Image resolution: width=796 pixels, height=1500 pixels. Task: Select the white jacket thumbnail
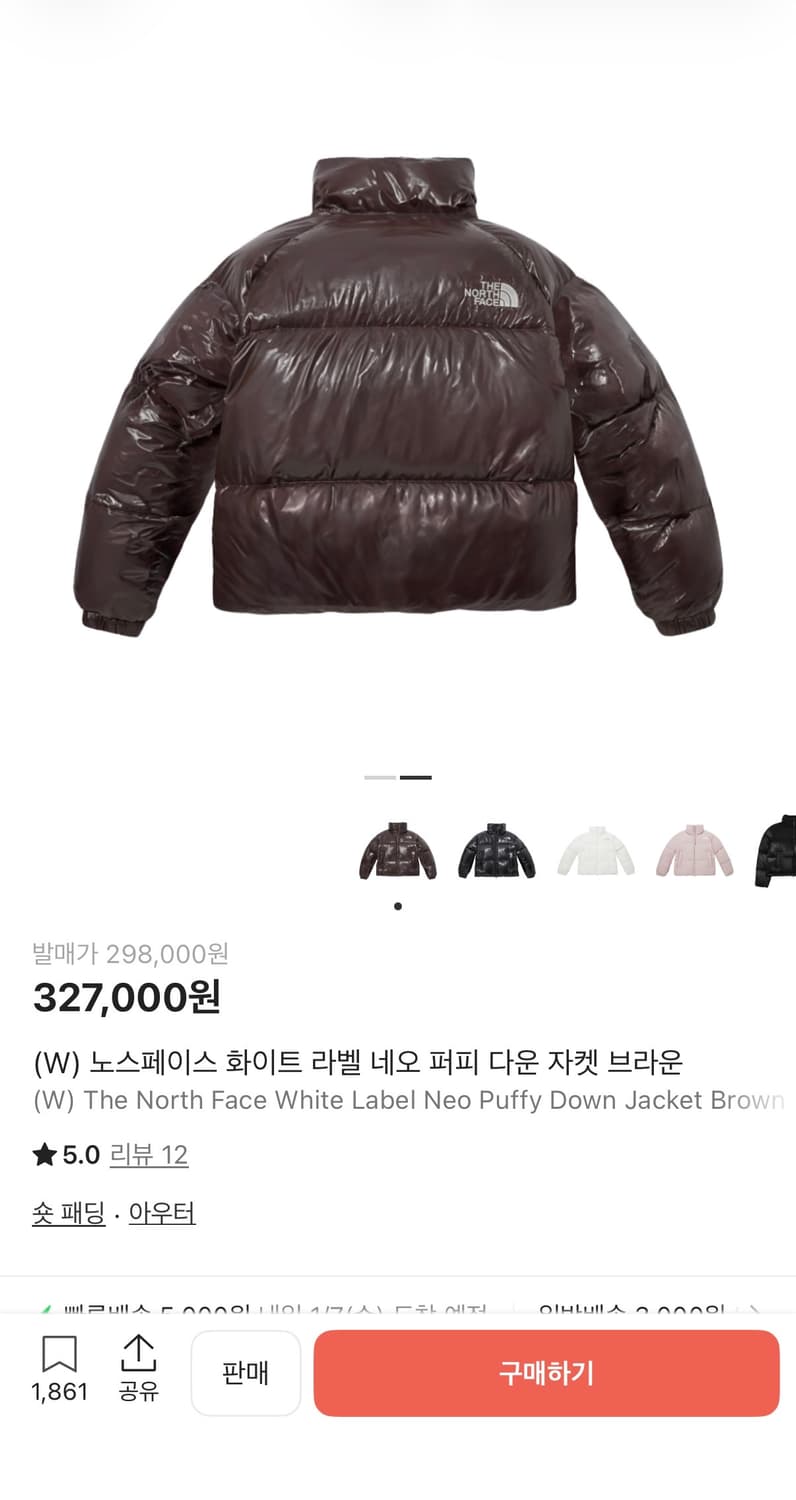pyautogui.click(x=595, y=850)
